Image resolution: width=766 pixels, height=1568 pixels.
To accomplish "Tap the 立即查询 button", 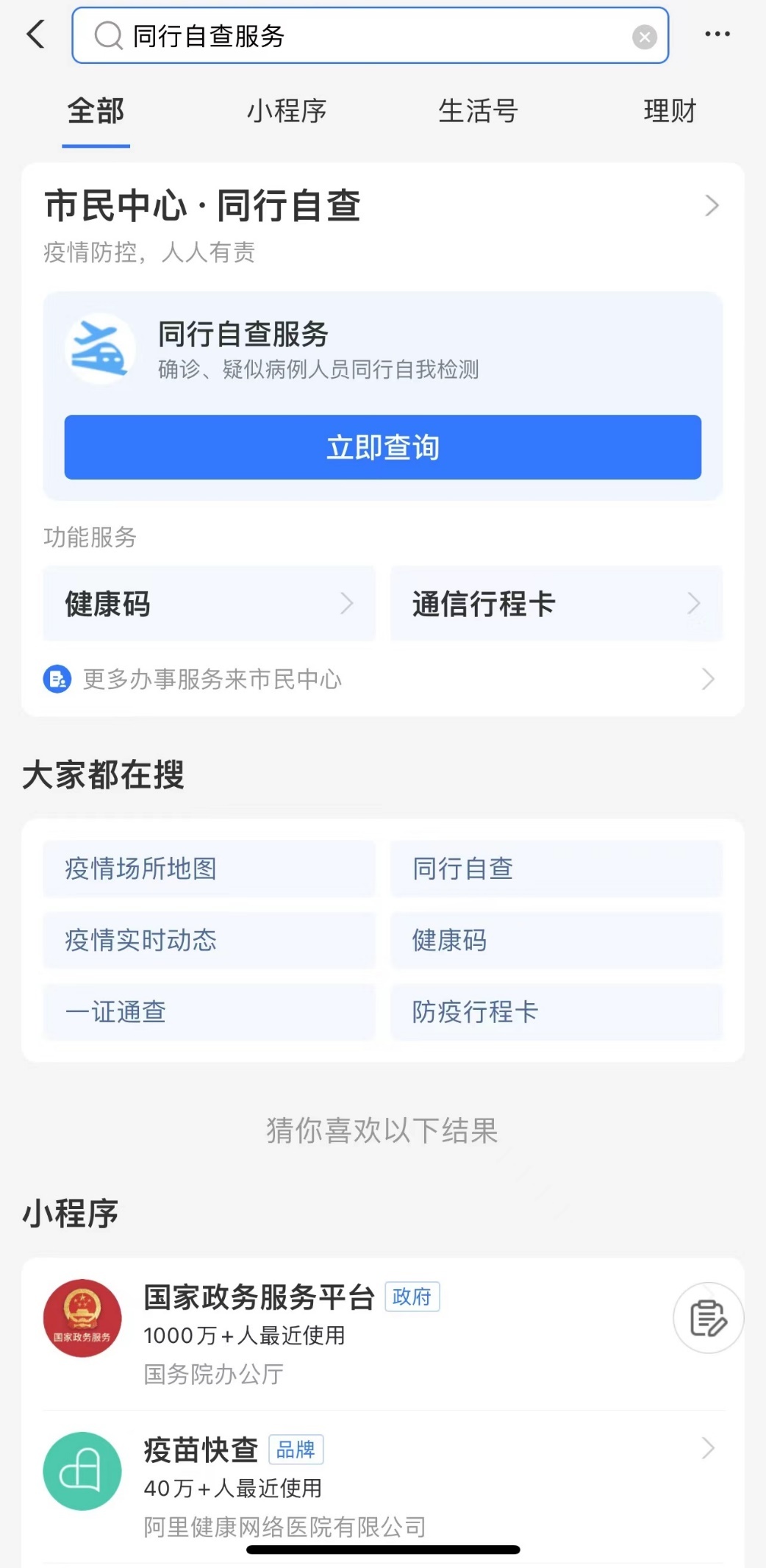I will tap(382, 447).
